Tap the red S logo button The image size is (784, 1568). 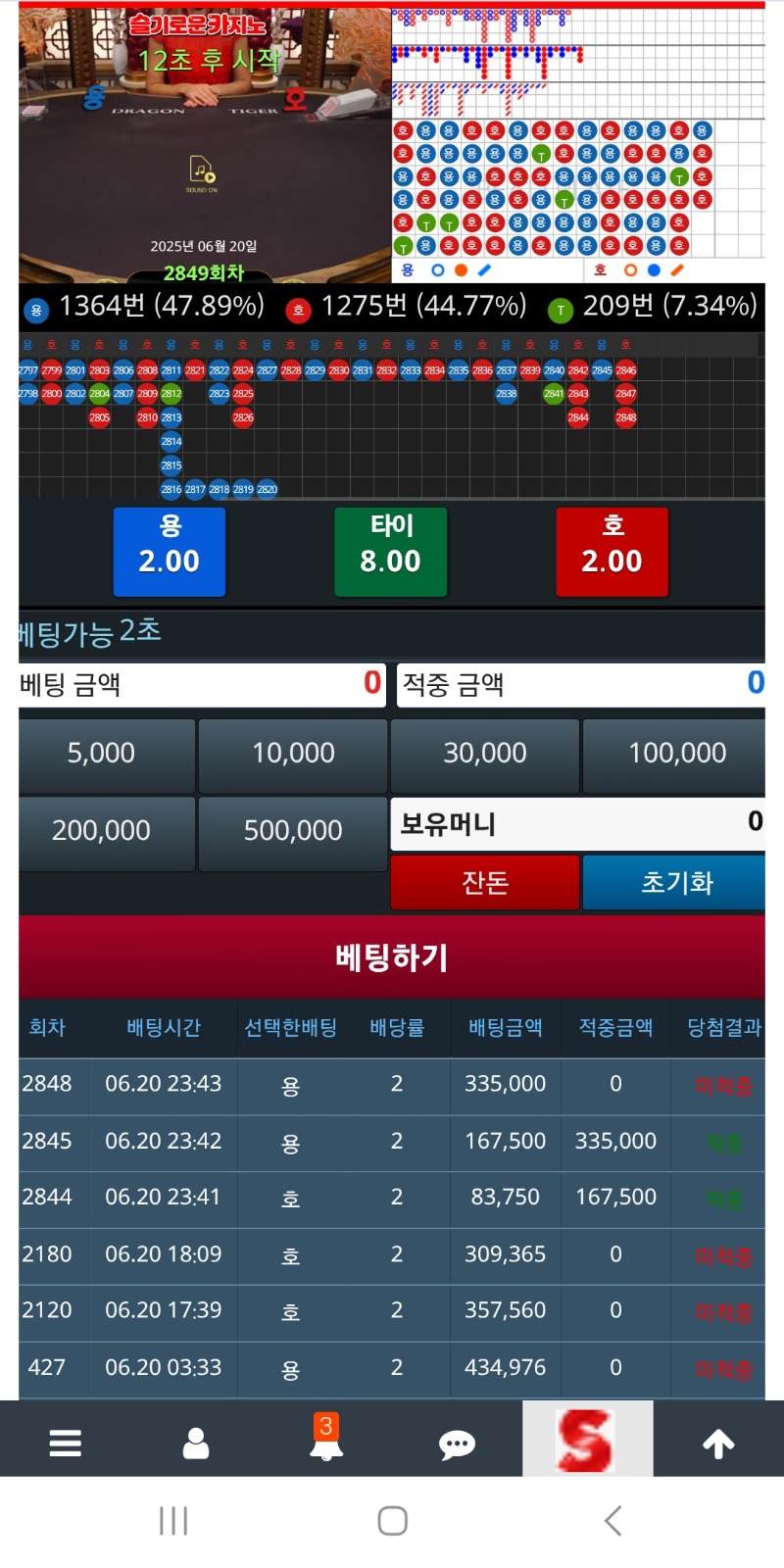[x=586, y=1441]
